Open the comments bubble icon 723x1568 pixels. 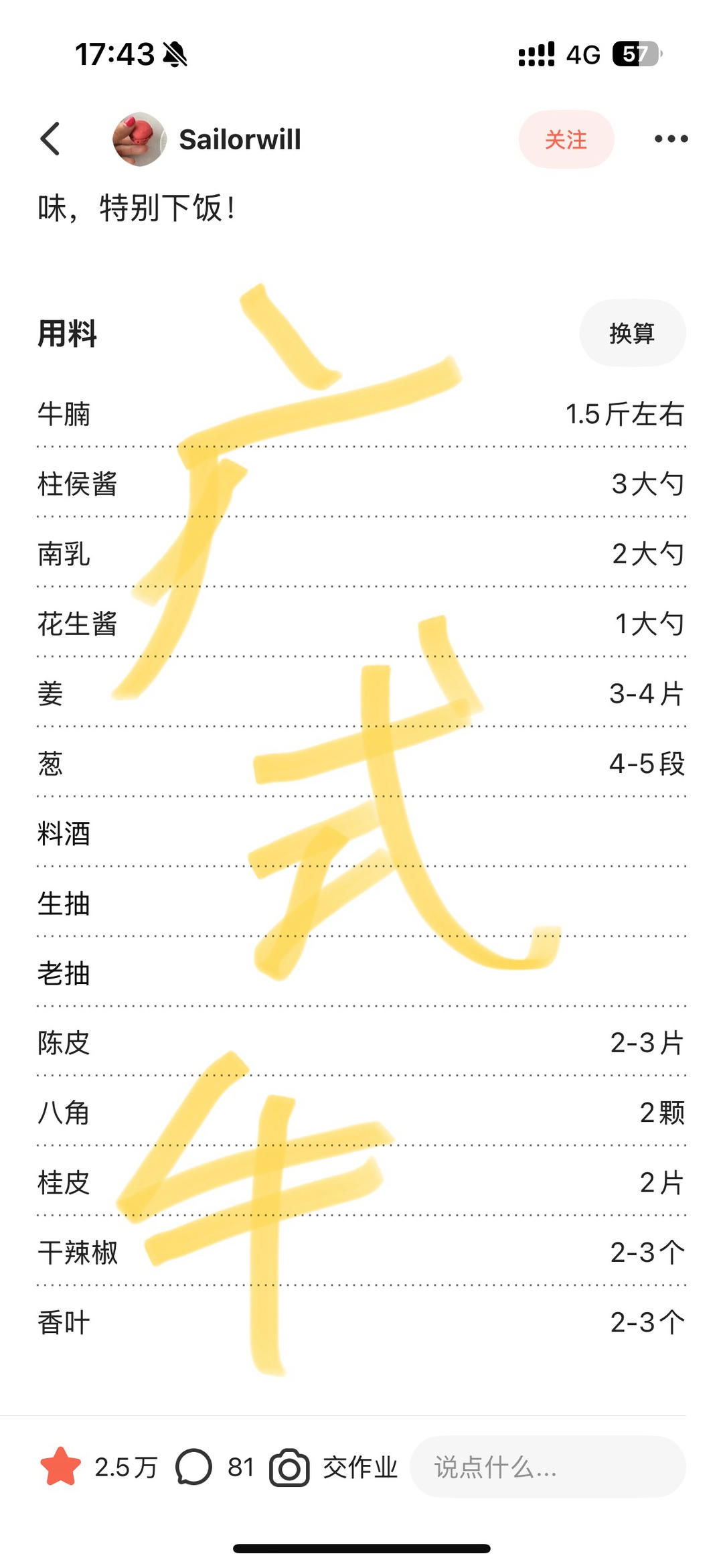tap(193, 1467)
